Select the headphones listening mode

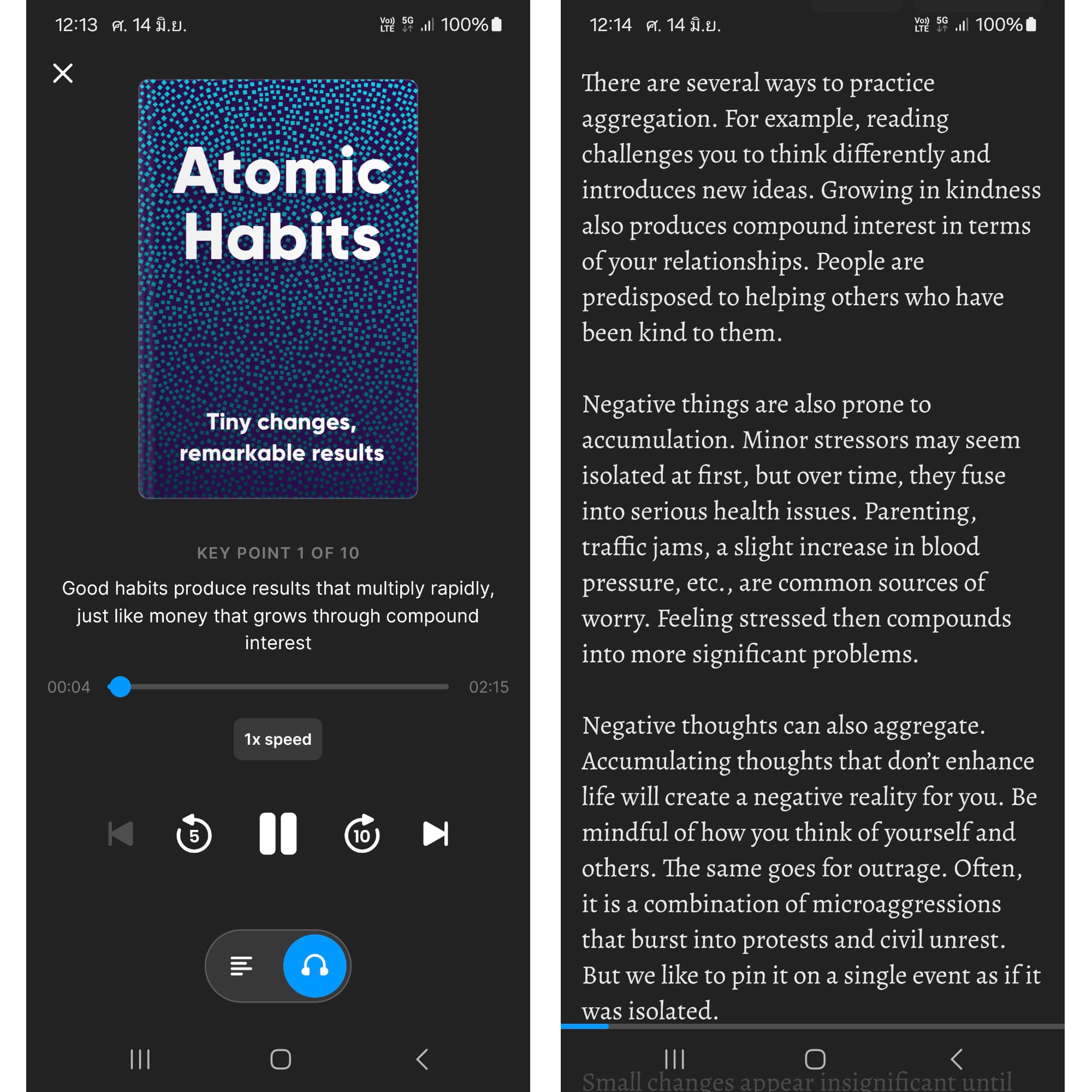tap(314, 966)
